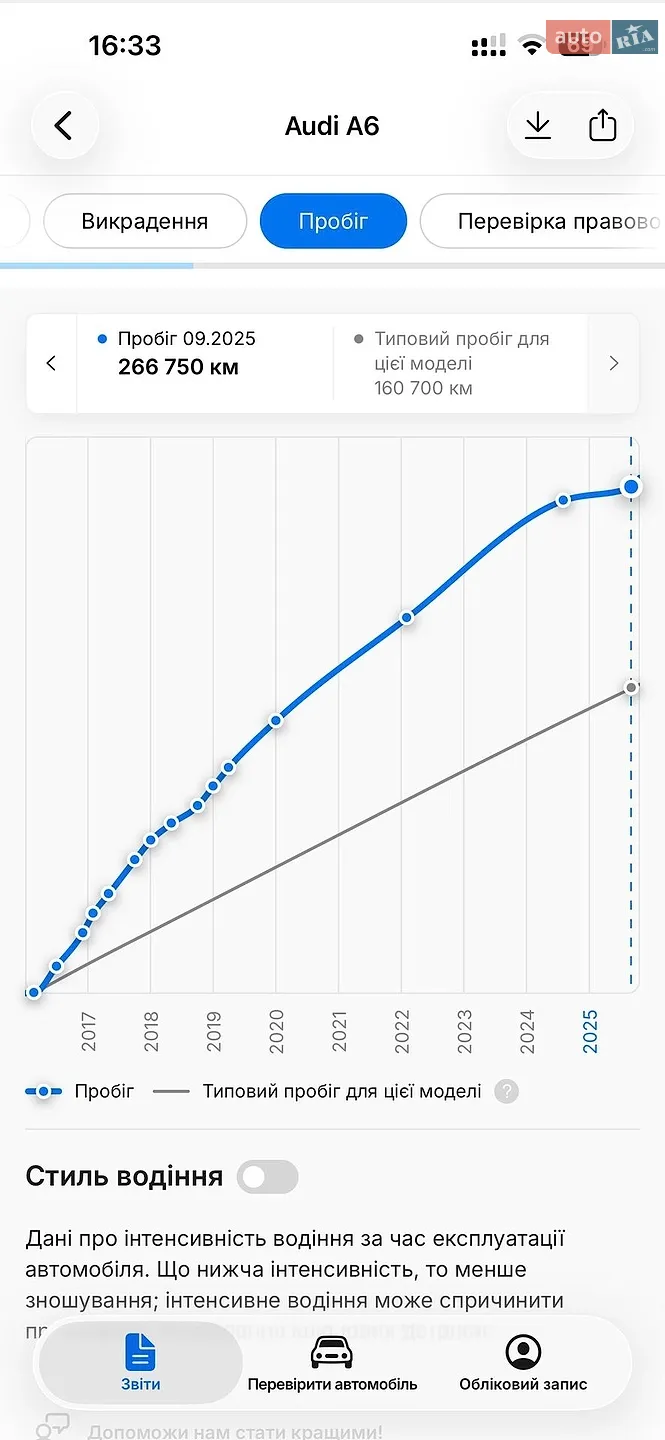
Task: Select the Пробіг tab
Action: pos(333,221)
